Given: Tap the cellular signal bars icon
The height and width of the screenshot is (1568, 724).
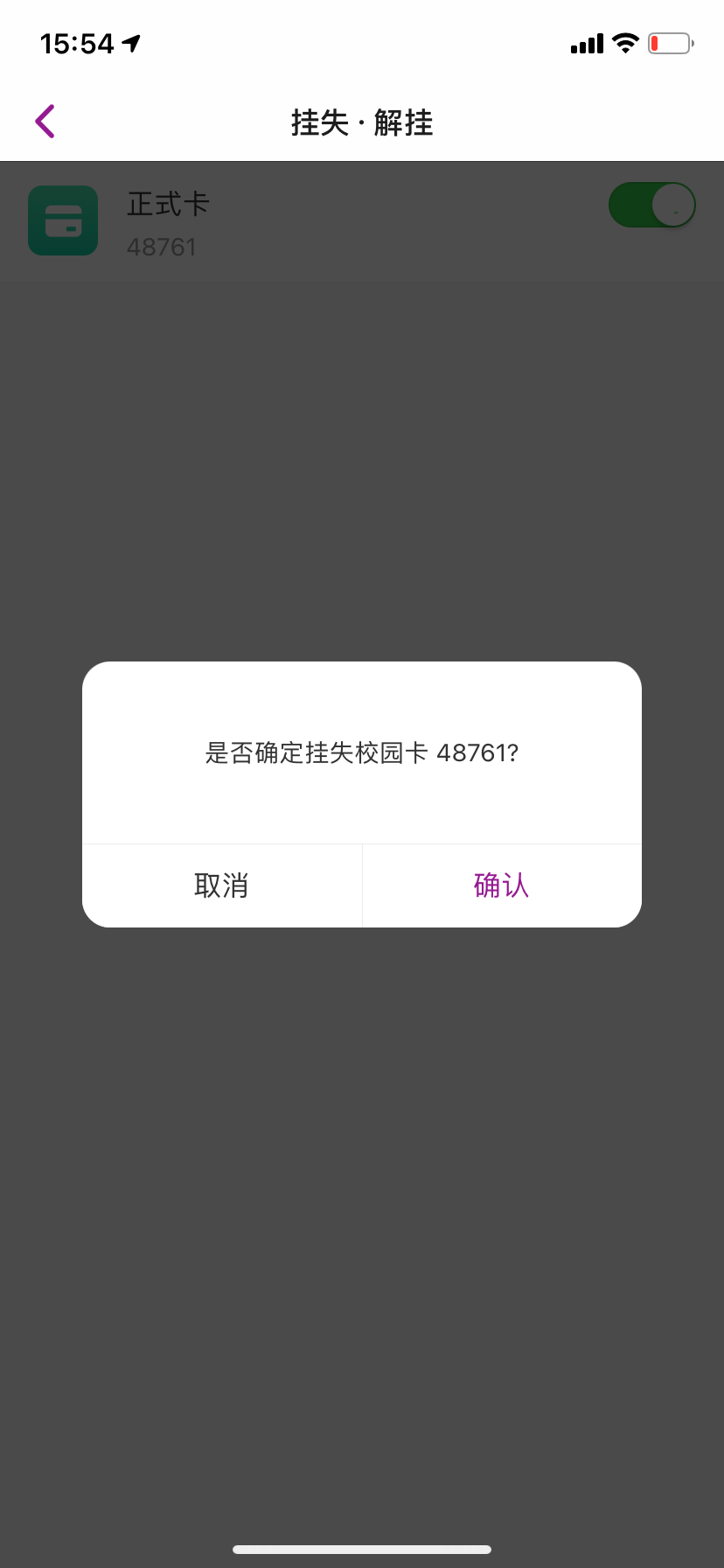Looking at the screenshot, I should click(585, 43).
